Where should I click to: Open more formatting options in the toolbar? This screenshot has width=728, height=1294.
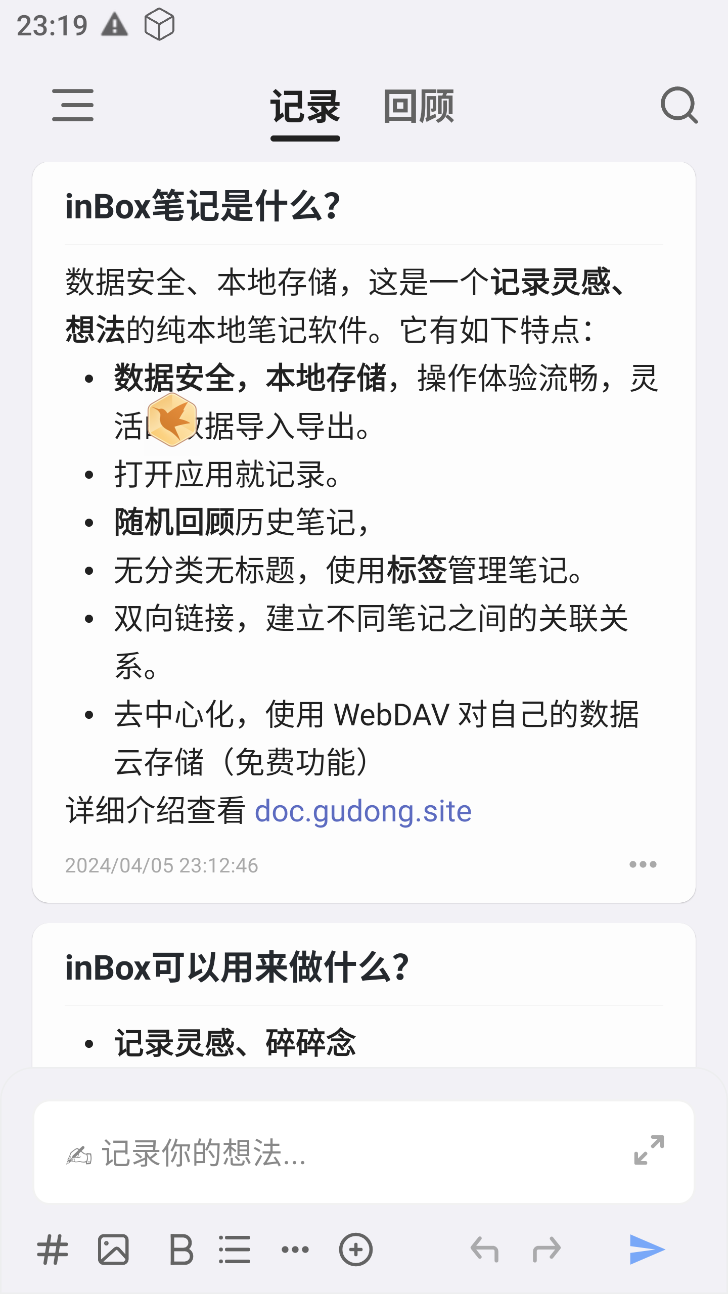click(295, 1249)
